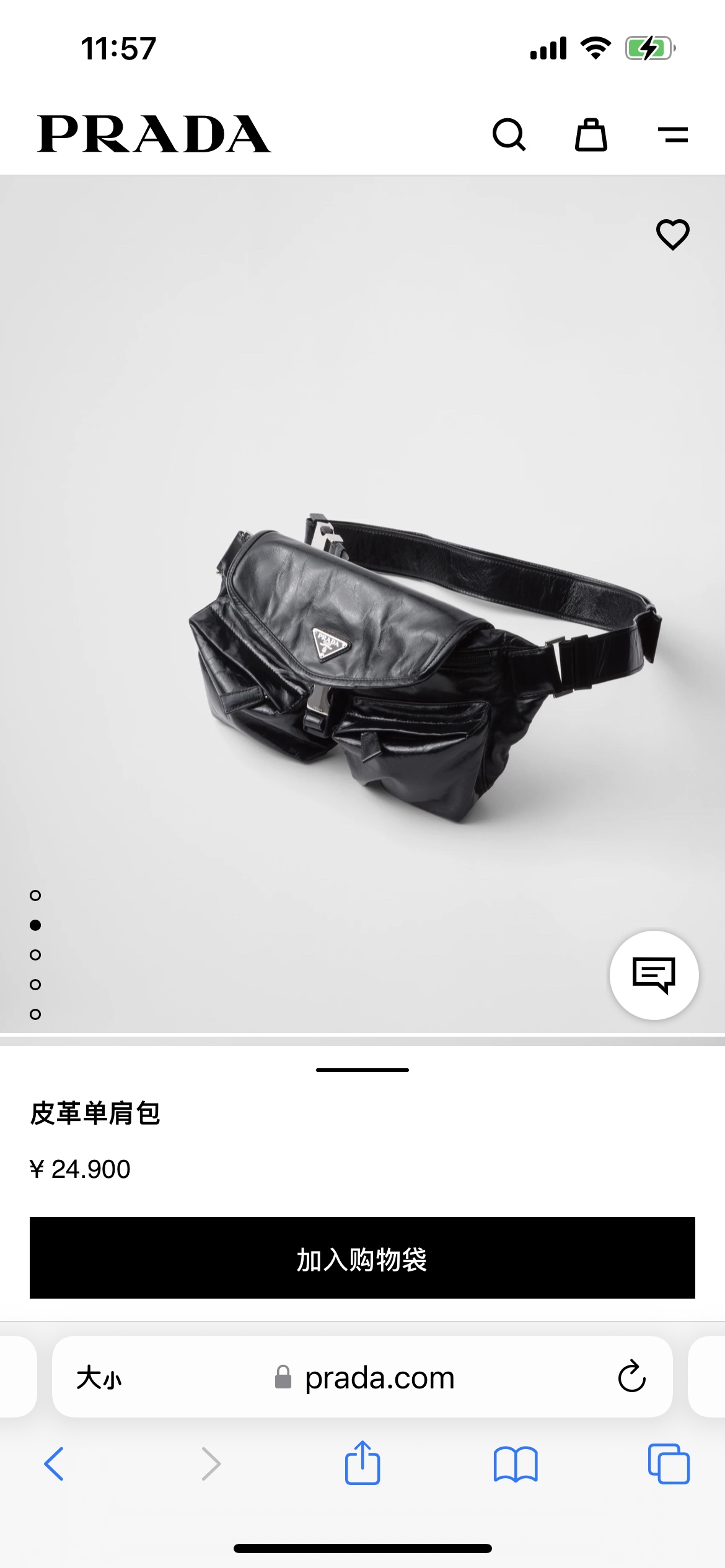
Task: Tap 加入购物袋 to add to bag
Action: (362, 1258)
